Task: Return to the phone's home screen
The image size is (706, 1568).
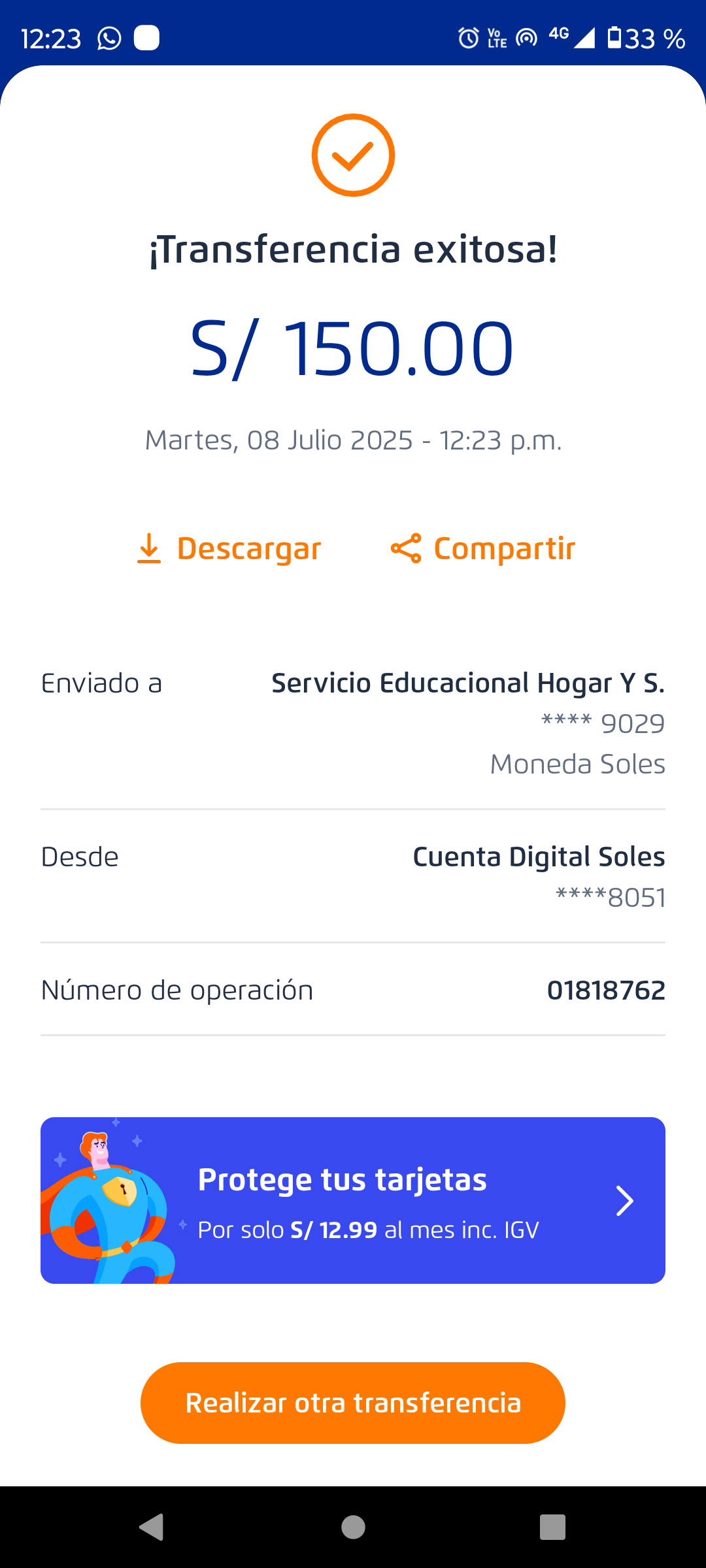Action: (353, 1527)
